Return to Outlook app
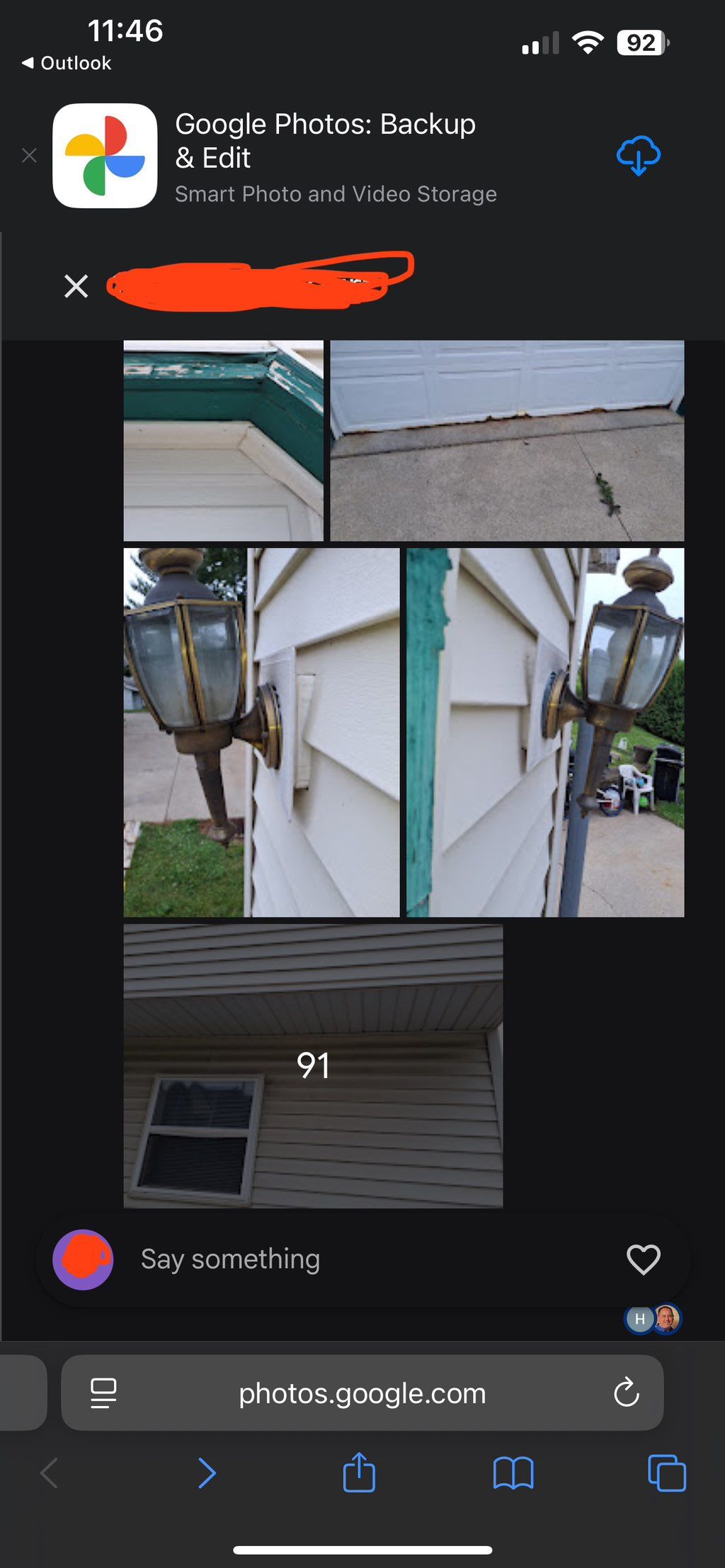725x1568 pixels. [x=67, y=63]
